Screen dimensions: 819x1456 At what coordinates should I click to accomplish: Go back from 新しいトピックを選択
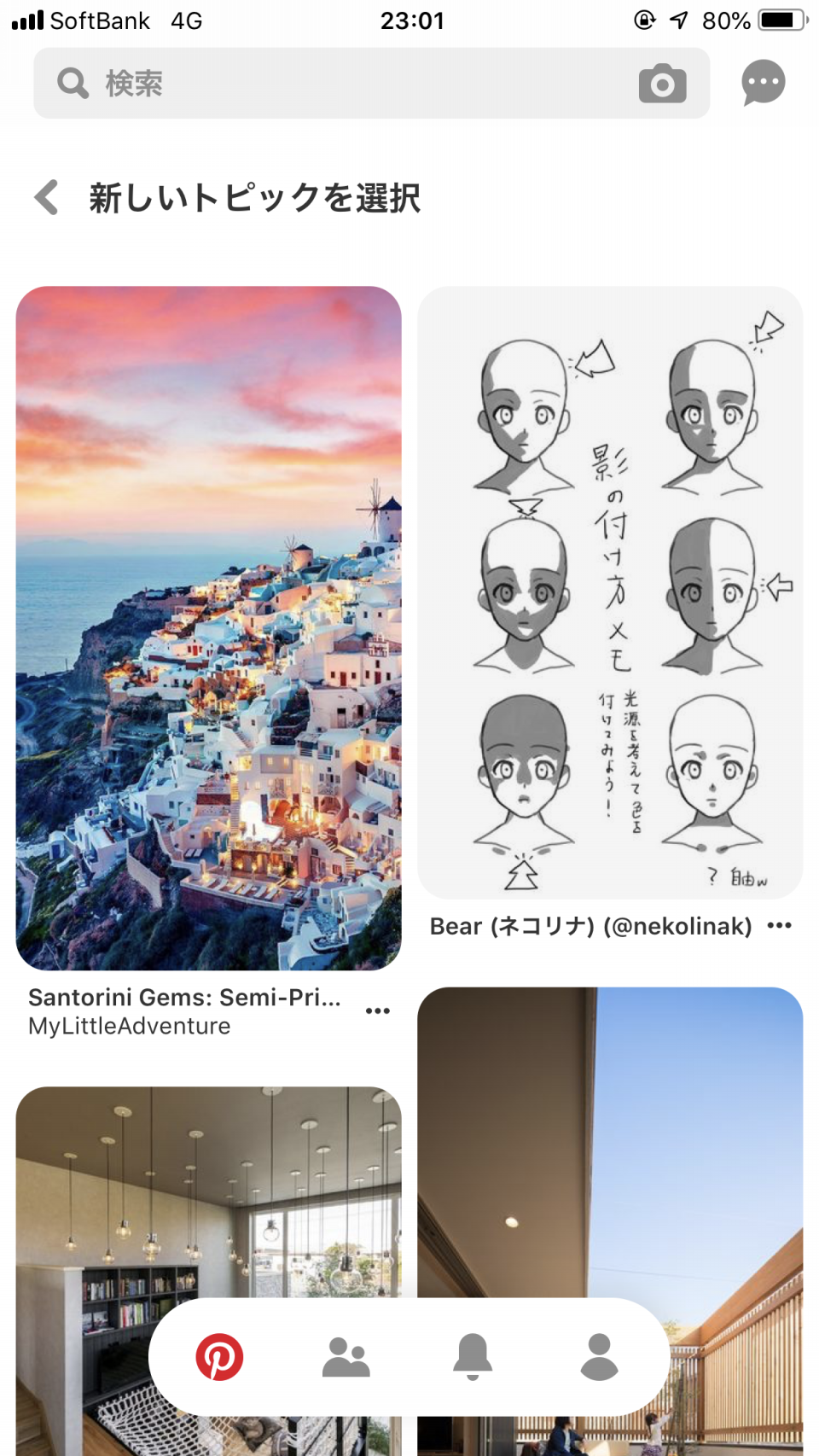point(47,197)
